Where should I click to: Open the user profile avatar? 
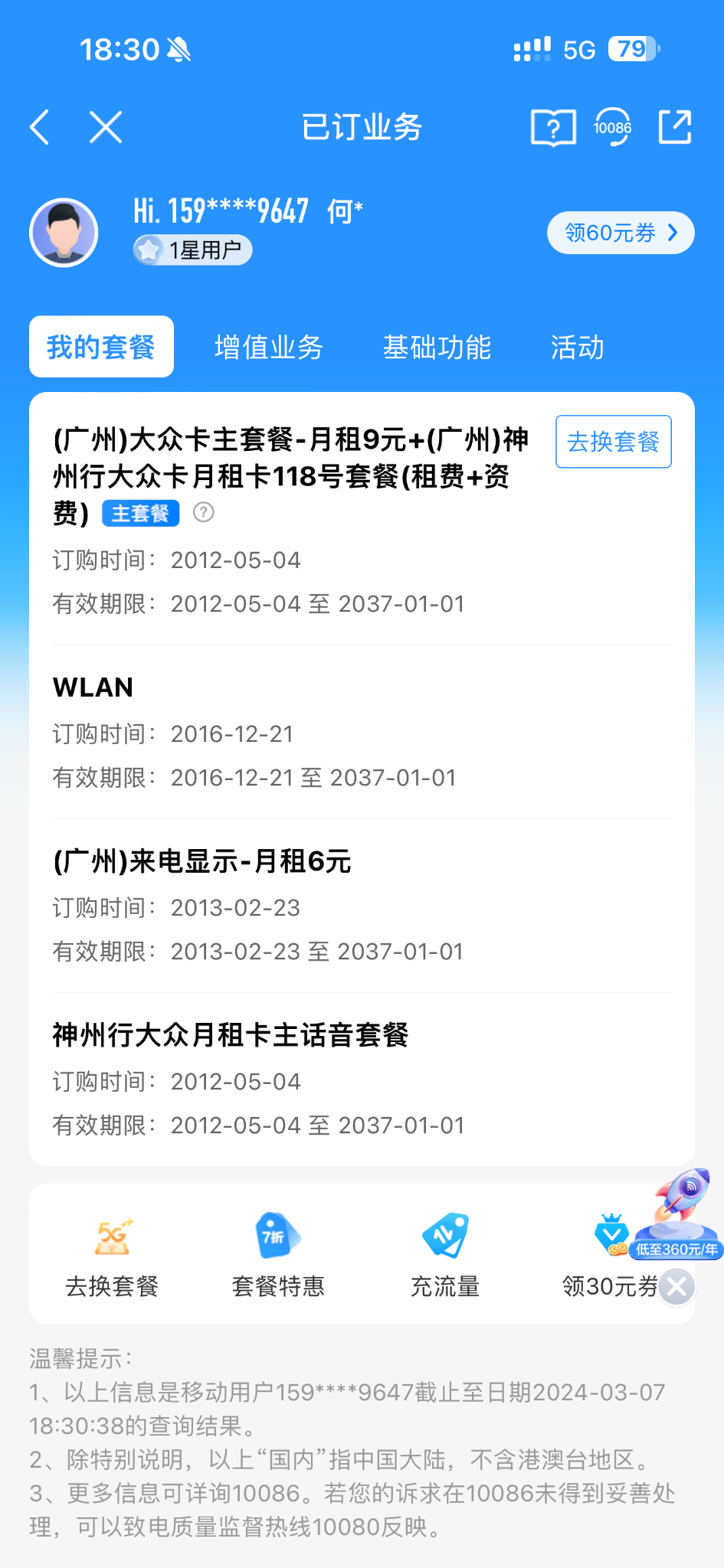(x=64, y=233)
